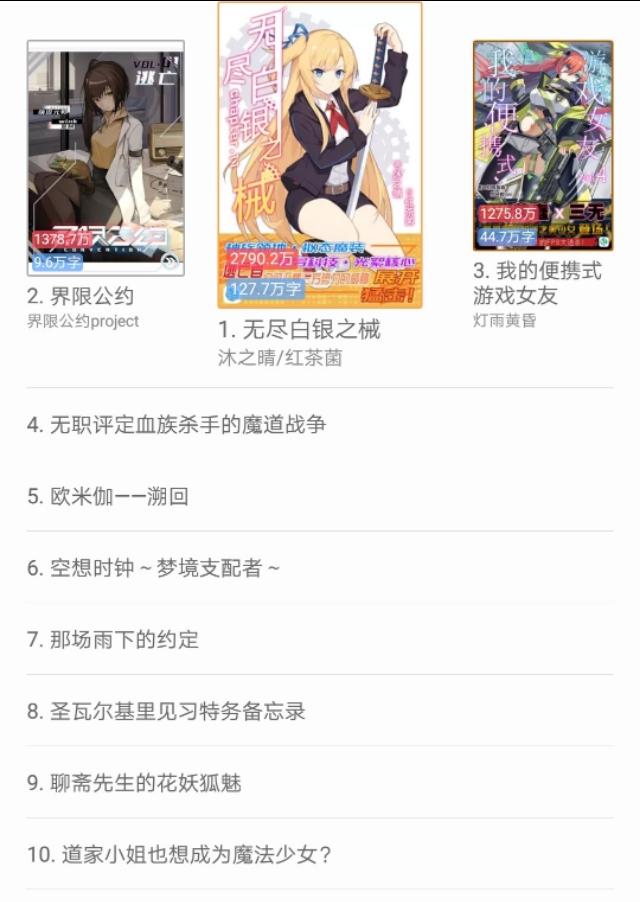Open the 我的便携式游戏女友 cover

[x=542, y=145]
